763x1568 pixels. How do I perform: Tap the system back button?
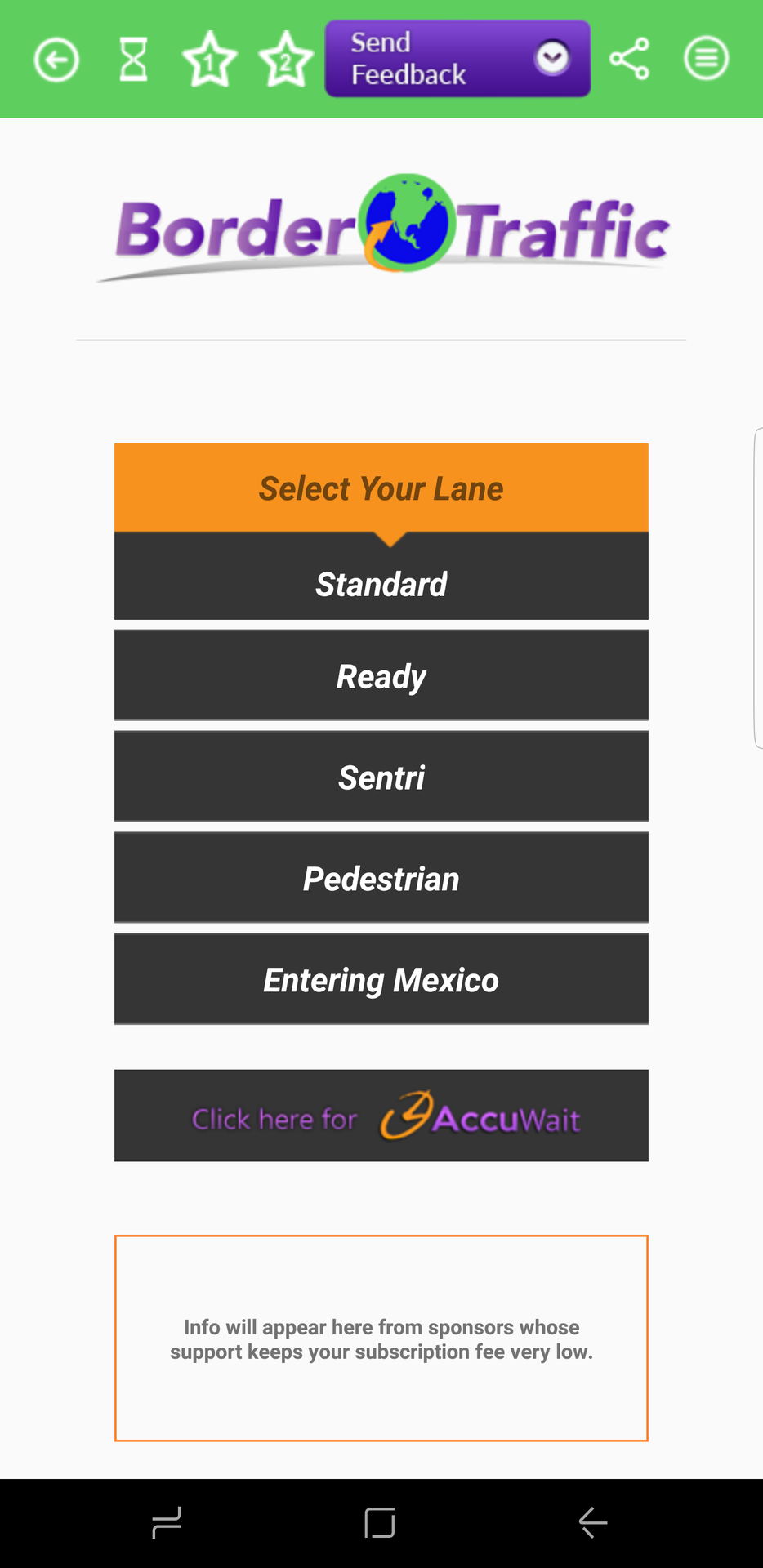point(593,1522)
